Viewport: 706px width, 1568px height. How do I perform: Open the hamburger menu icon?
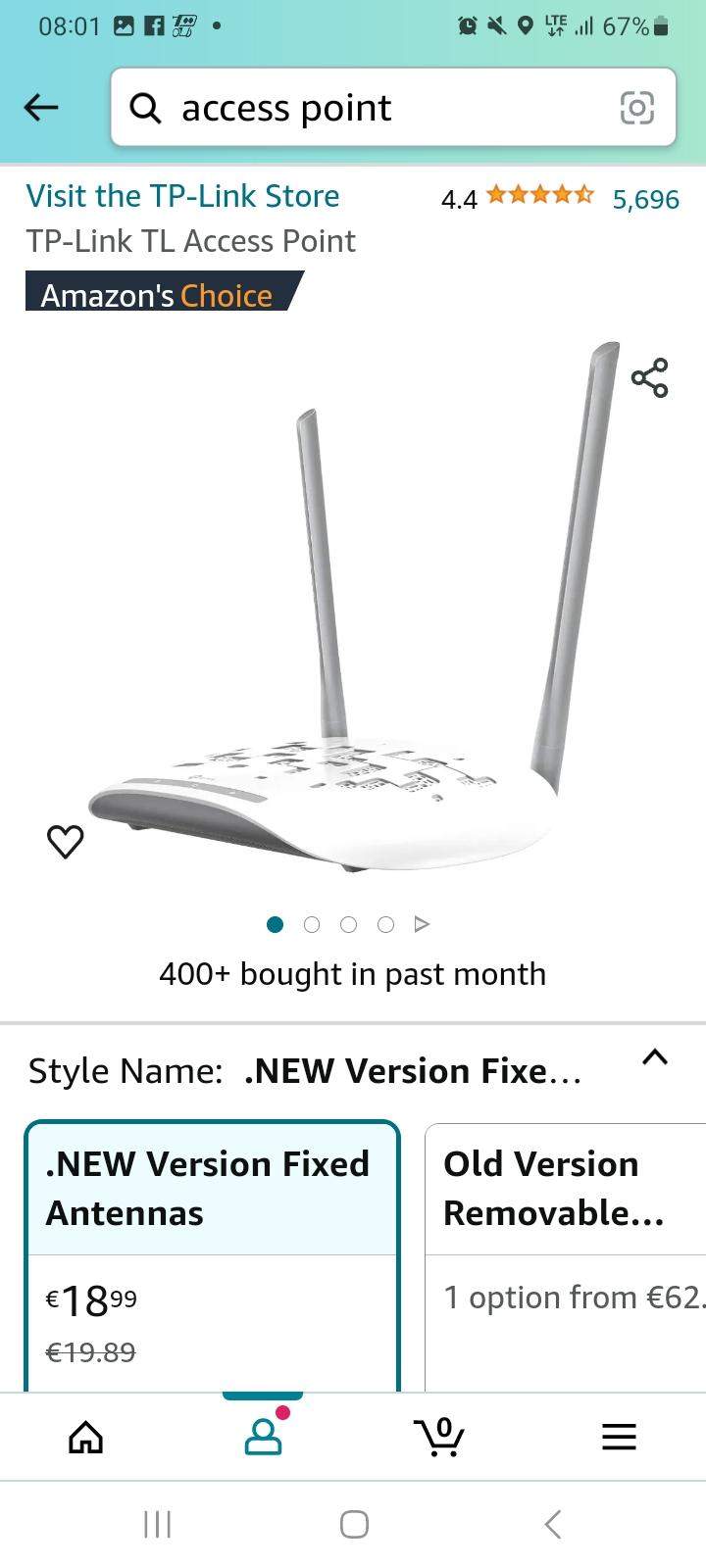[619, 1438]
